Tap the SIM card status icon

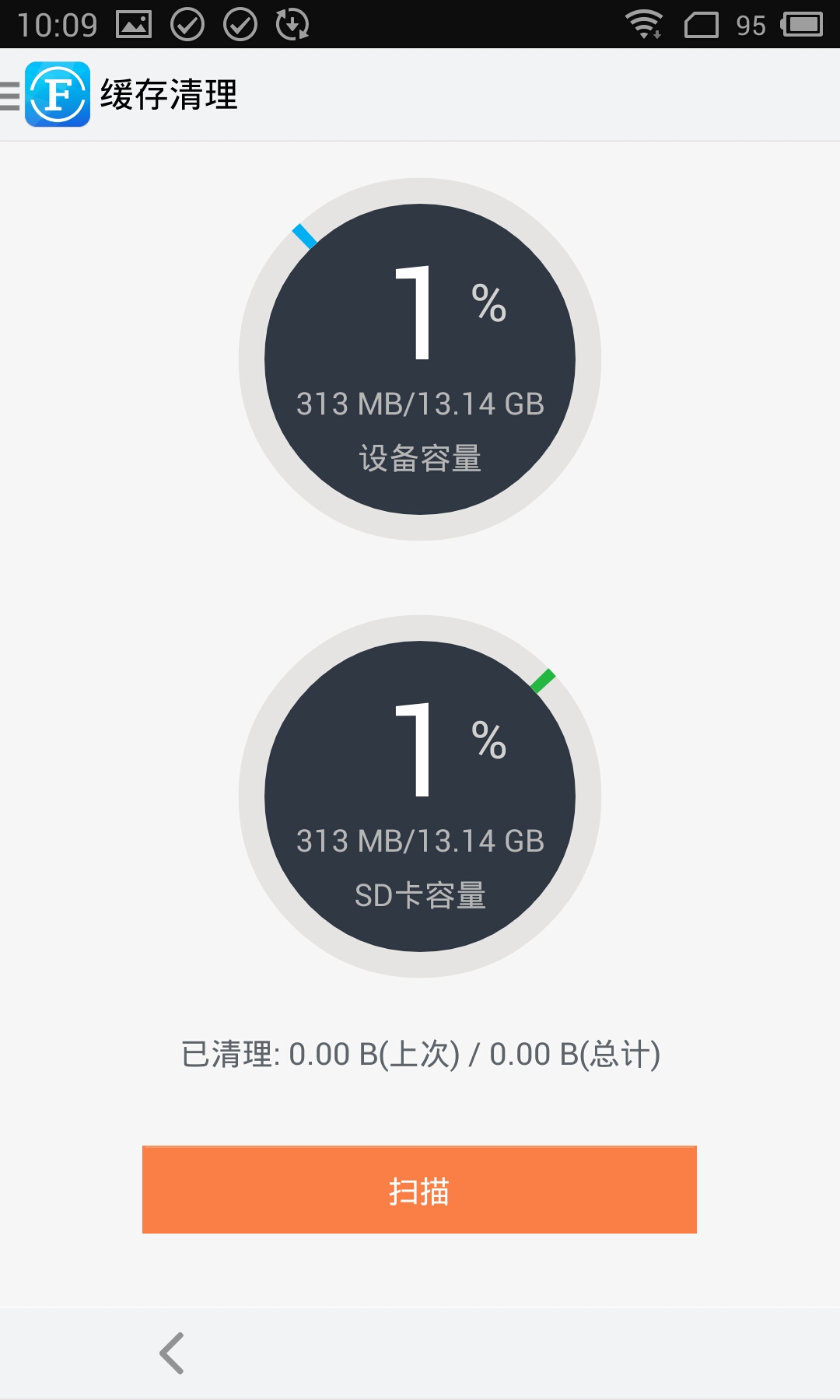(x=701, y=22)
